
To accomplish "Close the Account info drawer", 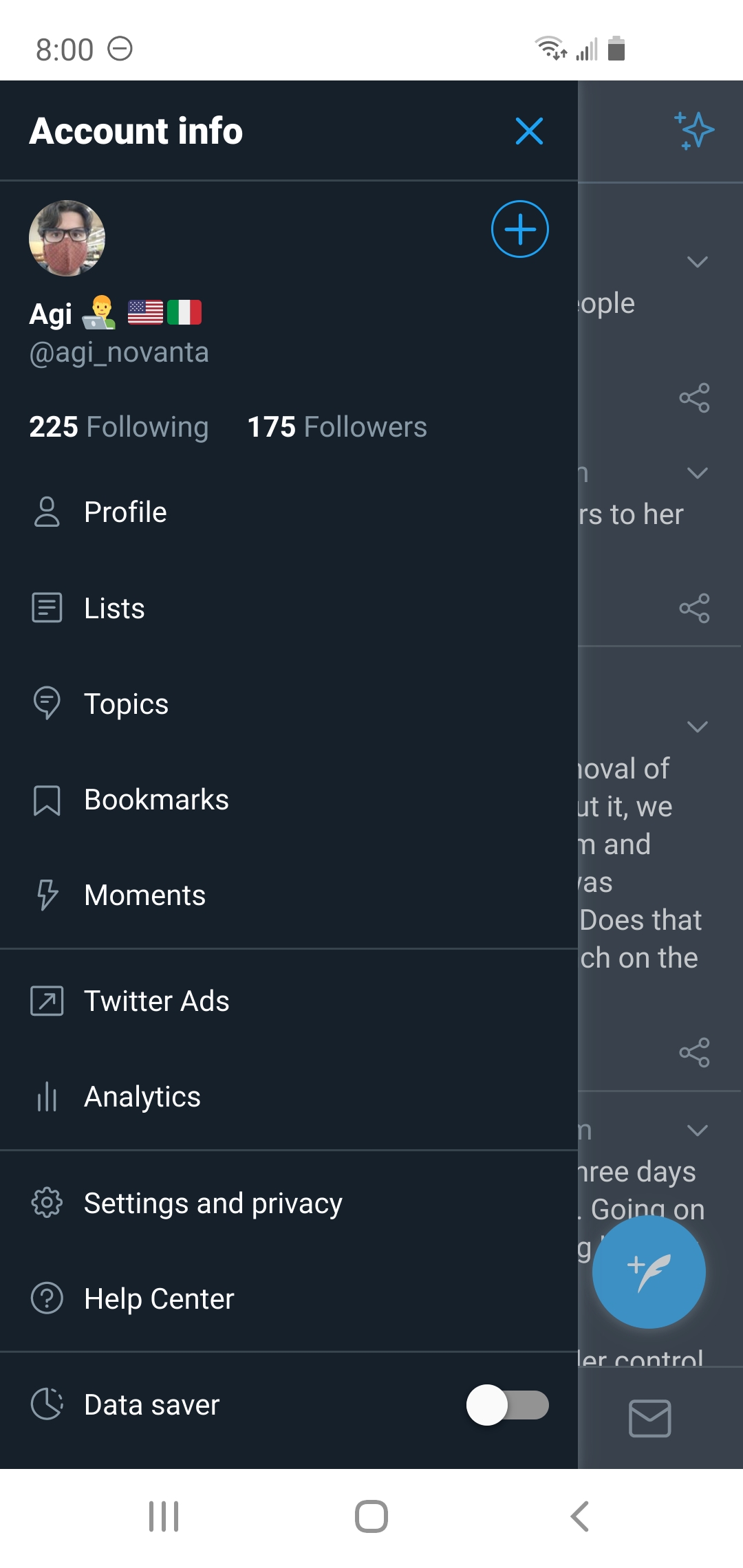I will pos(529,131).
